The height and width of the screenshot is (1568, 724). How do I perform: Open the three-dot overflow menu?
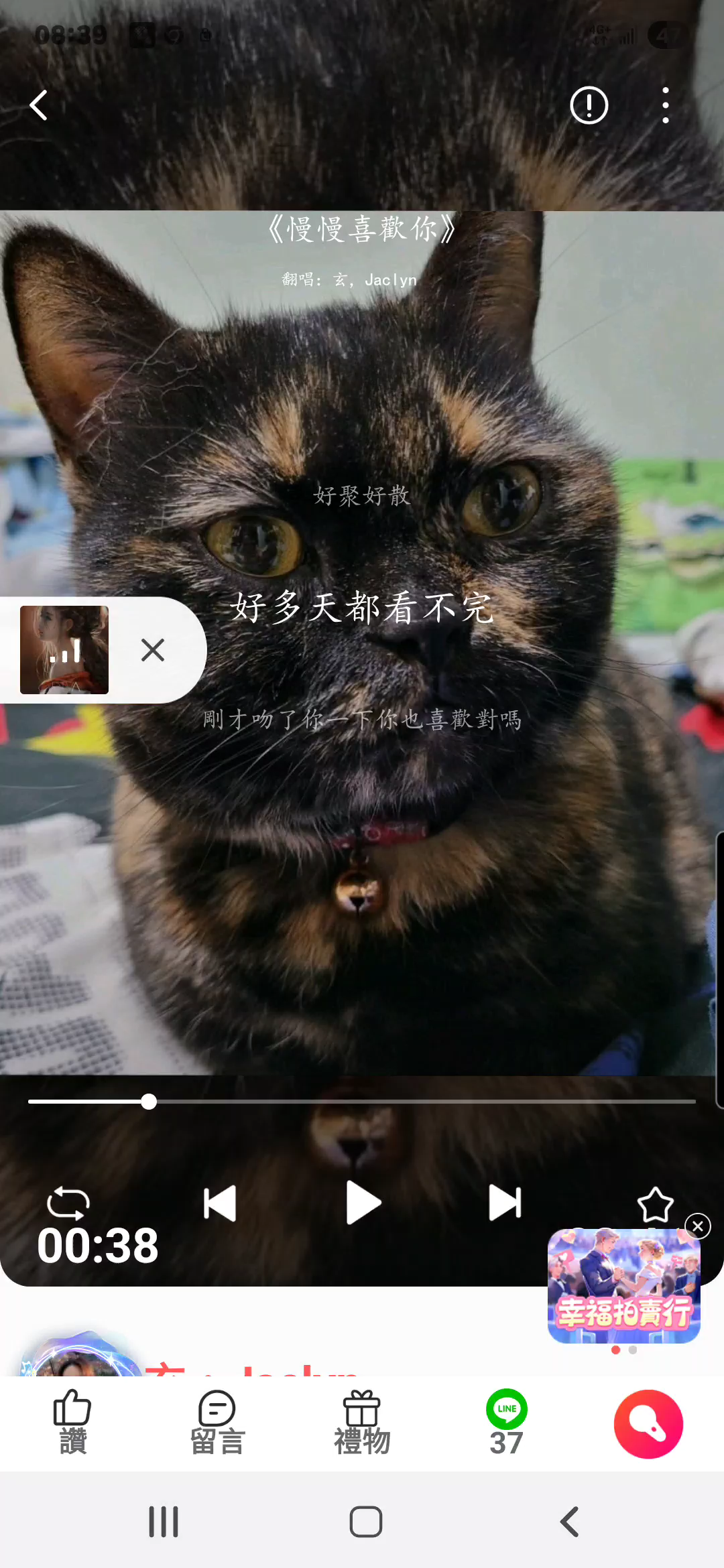[x=665, y=105]
